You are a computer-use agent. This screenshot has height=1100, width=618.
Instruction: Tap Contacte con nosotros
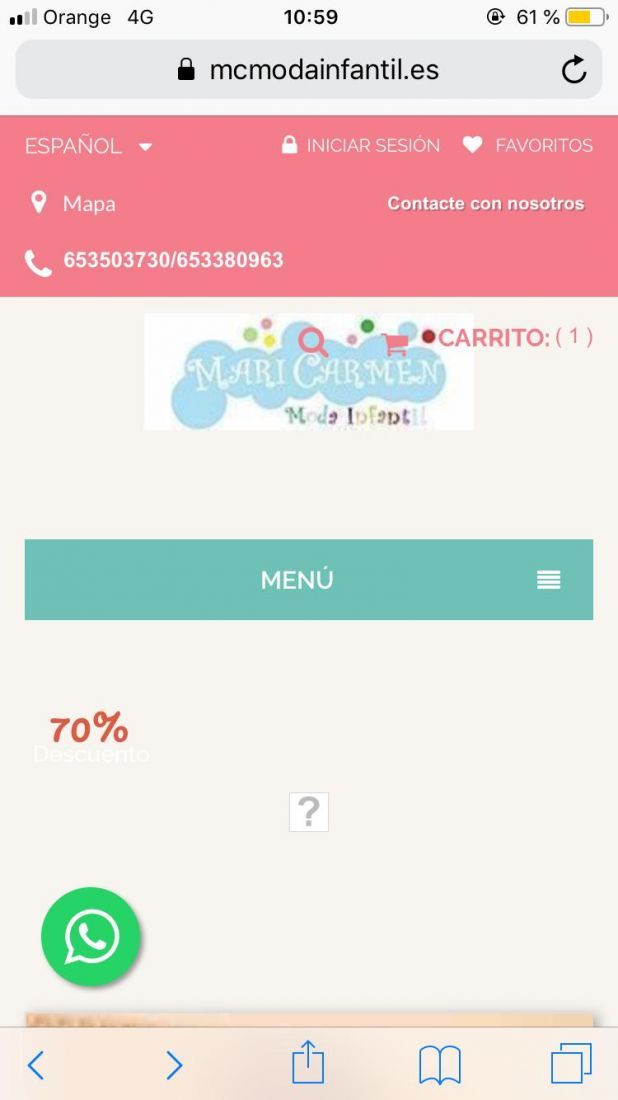[485, 203]
